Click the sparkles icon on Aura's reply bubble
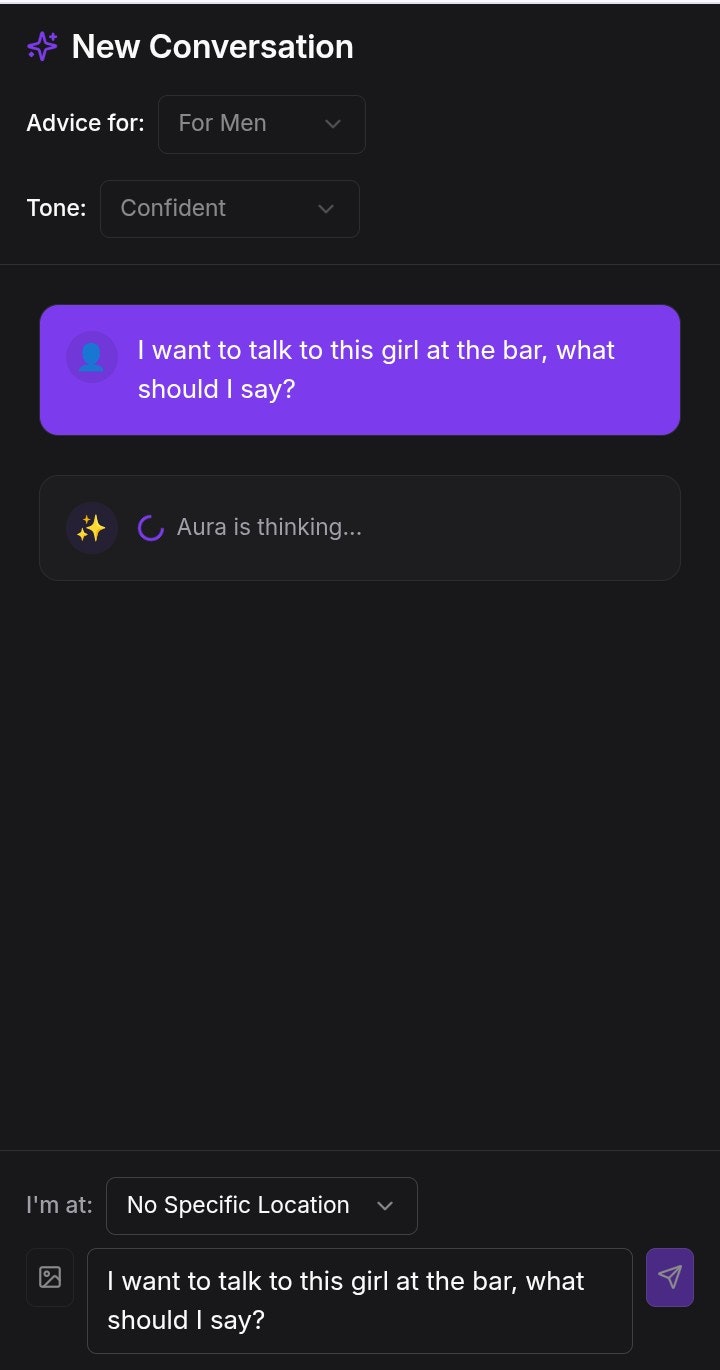 tap(92, 527)
